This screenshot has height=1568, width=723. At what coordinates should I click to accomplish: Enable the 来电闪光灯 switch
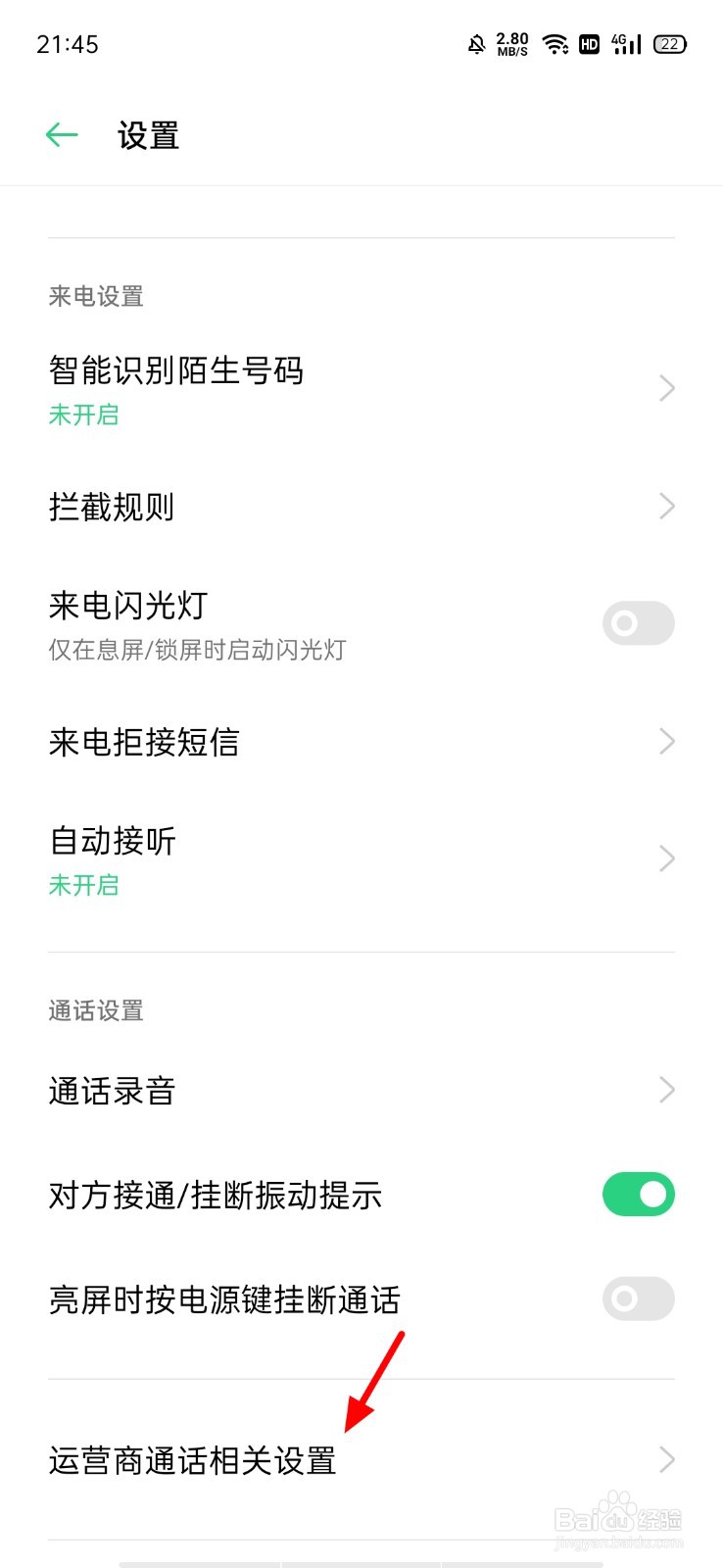pos(638,623)
